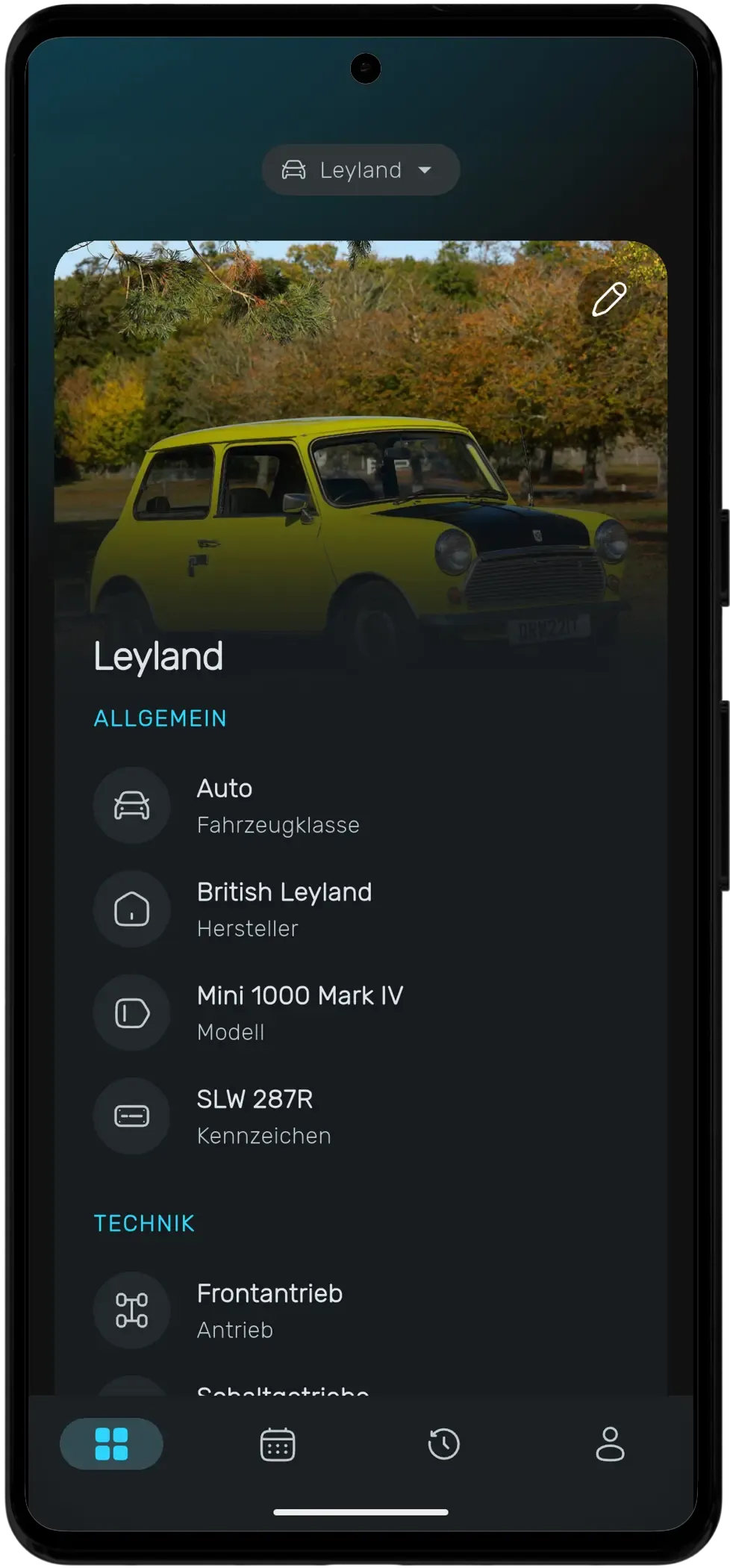
Task: Open the history clock tab
Action: [444, 1444]
